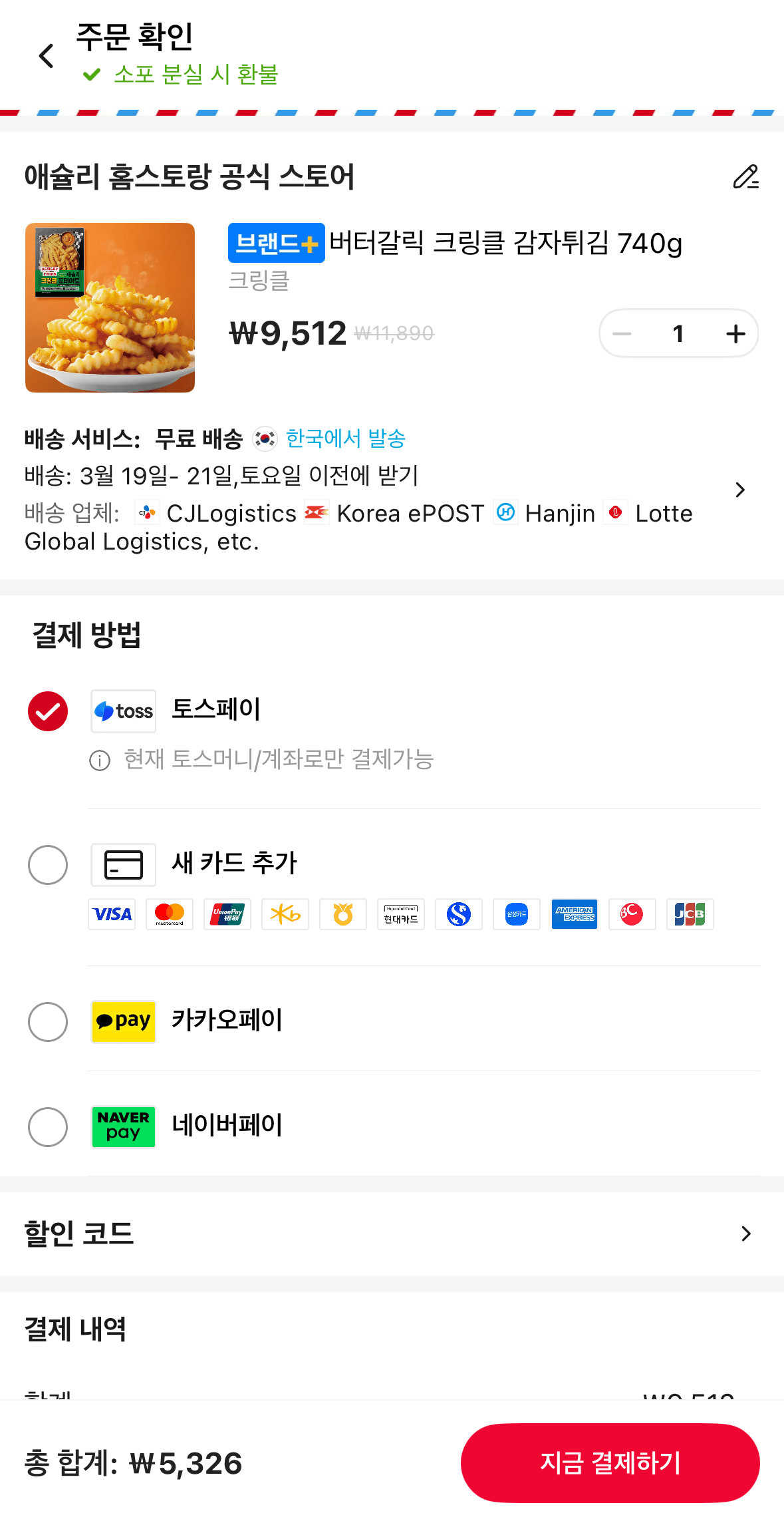
Task: Choose 카카오페이 as payment method
Action: click(x=47, y=1022)
